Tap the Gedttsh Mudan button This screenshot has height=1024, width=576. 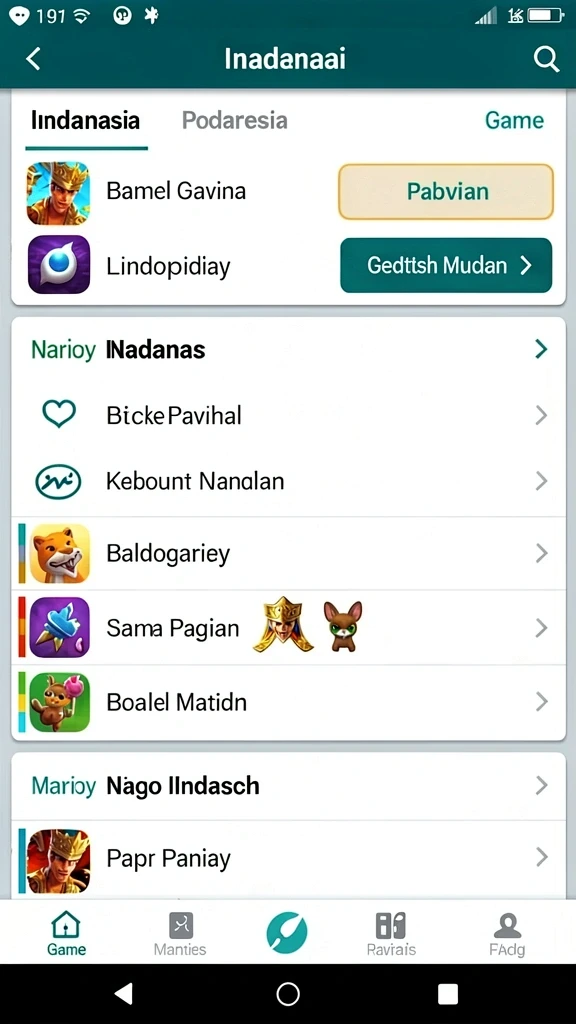pos(446,265)
